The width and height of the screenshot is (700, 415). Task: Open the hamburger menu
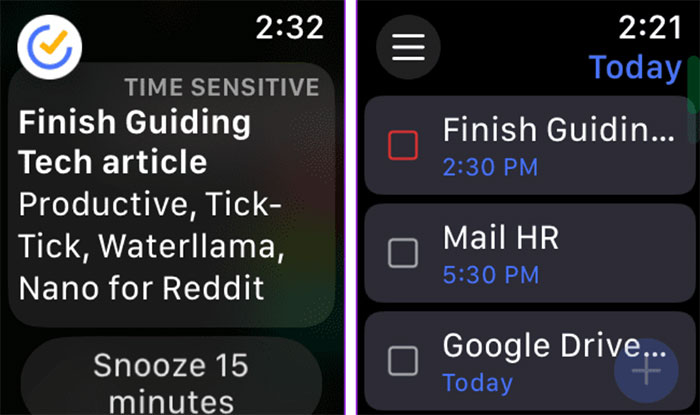tap(408, 48)
